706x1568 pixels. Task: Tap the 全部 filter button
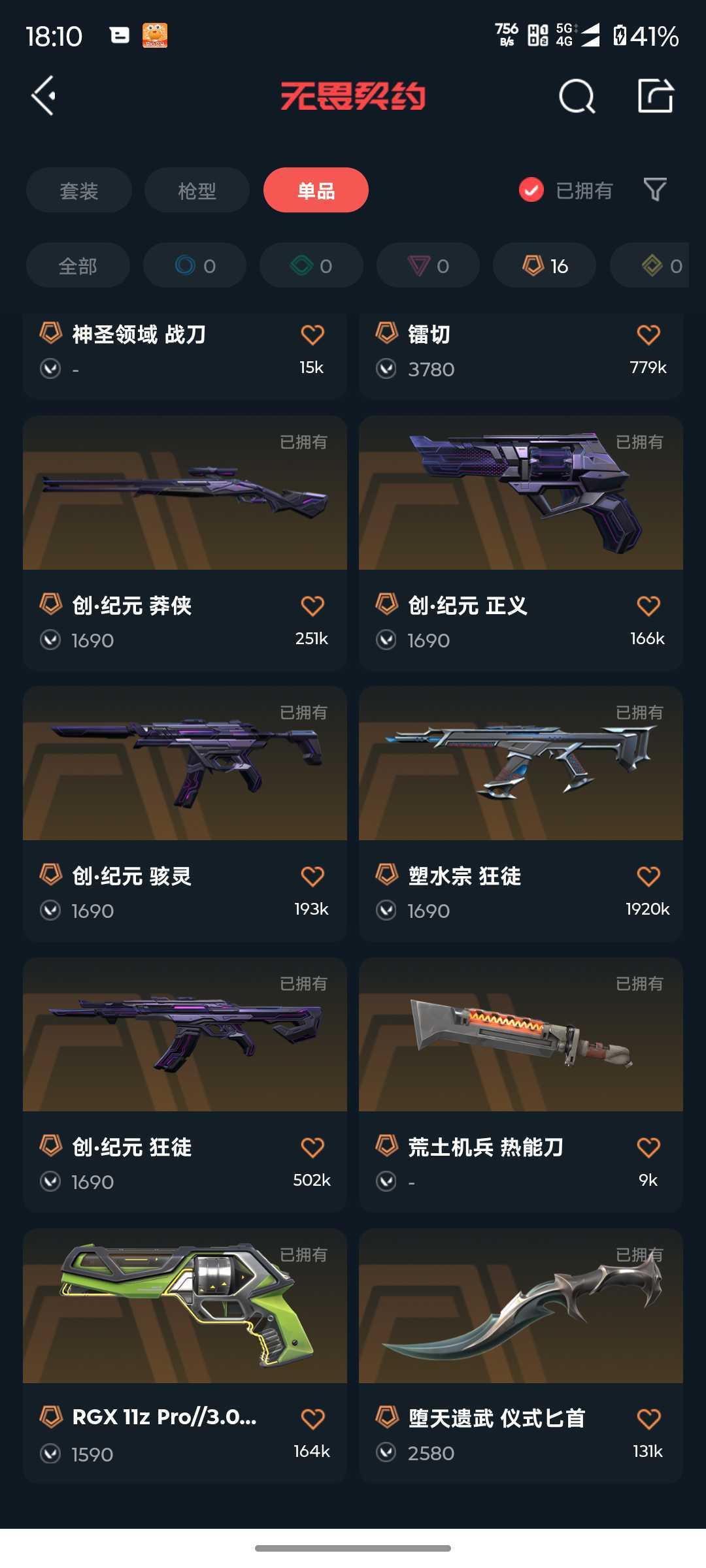[x=77, y=265]
